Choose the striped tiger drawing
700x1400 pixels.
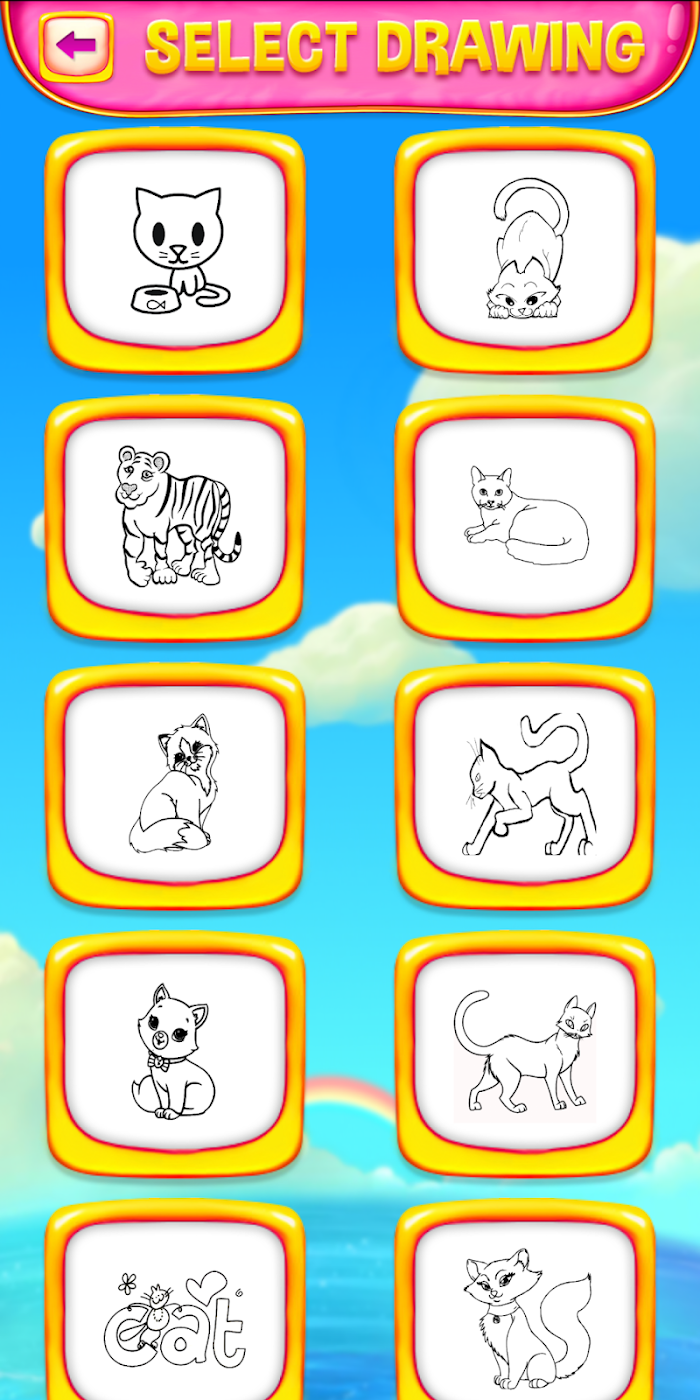coord(175,517)
